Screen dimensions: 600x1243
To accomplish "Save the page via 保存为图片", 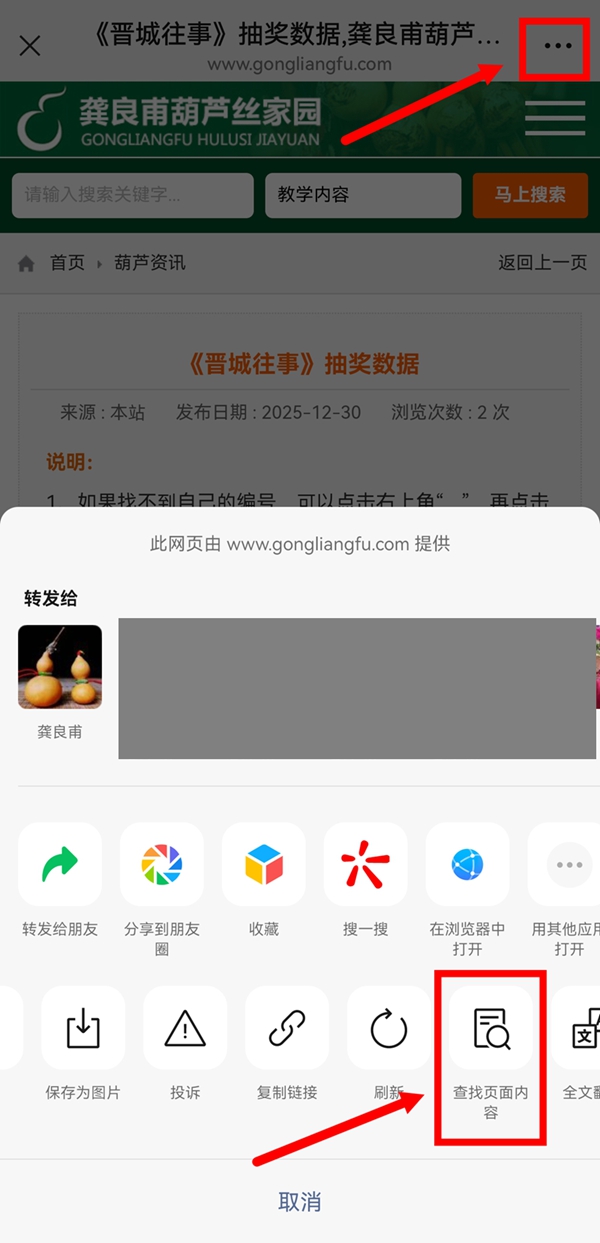I will pyautogui.click(x=83, y=1028).
